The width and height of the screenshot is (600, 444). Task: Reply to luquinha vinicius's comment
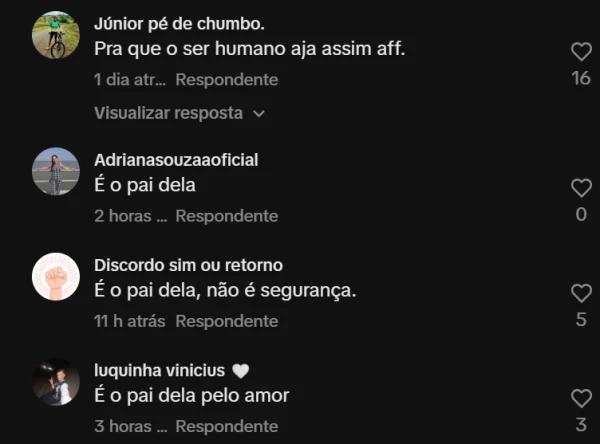point(227,427)
